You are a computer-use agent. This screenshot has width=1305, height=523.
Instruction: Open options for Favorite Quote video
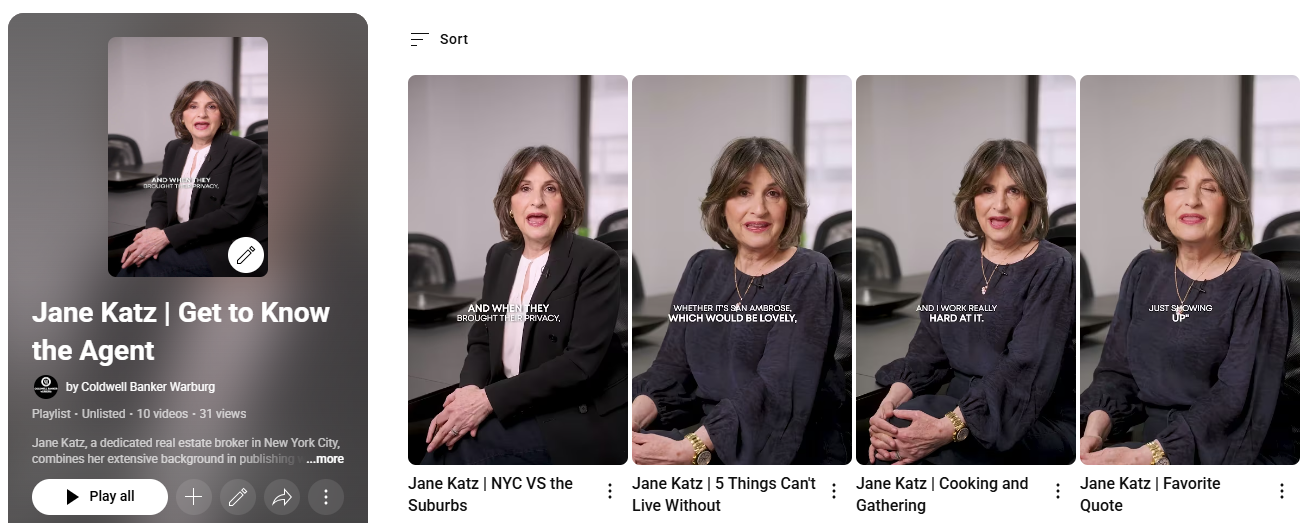[x=1282, y=491]
